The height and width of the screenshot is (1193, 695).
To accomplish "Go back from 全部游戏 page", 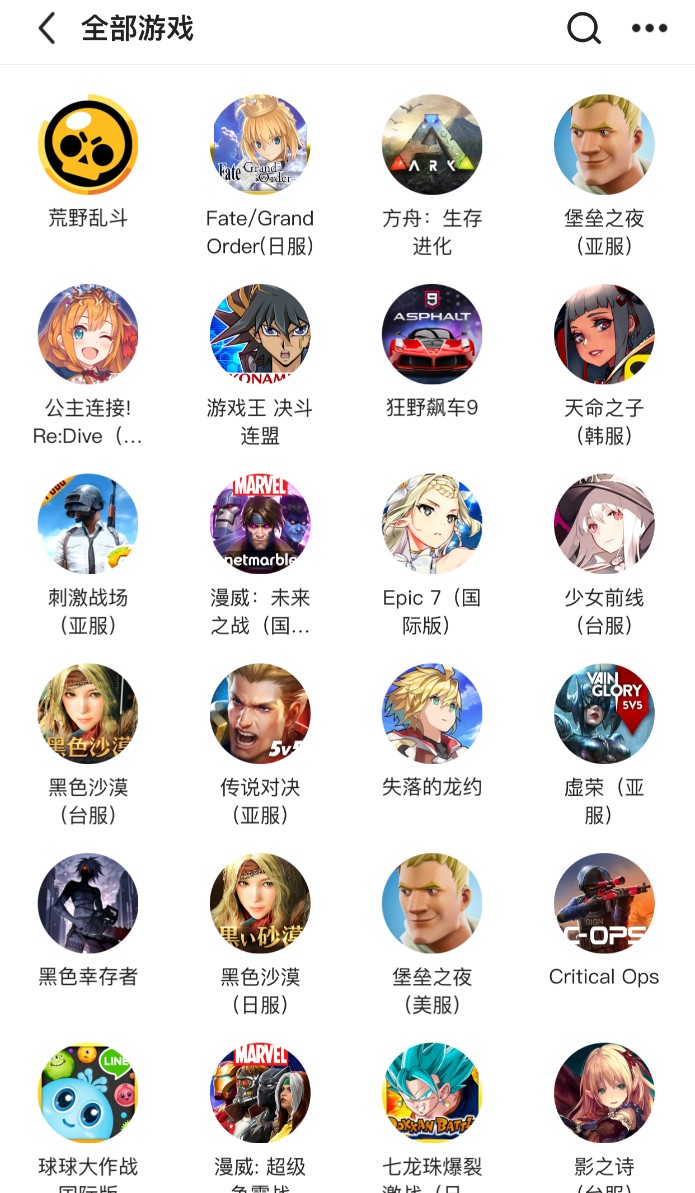I will pos(46,28).
